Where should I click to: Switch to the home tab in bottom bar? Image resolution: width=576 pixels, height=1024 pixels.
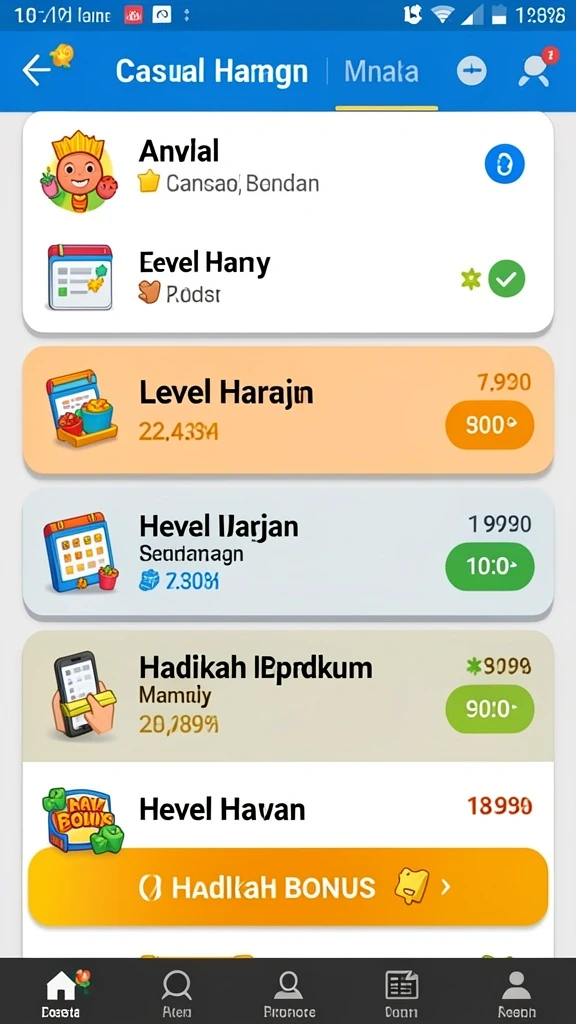(x=61, y=993)
